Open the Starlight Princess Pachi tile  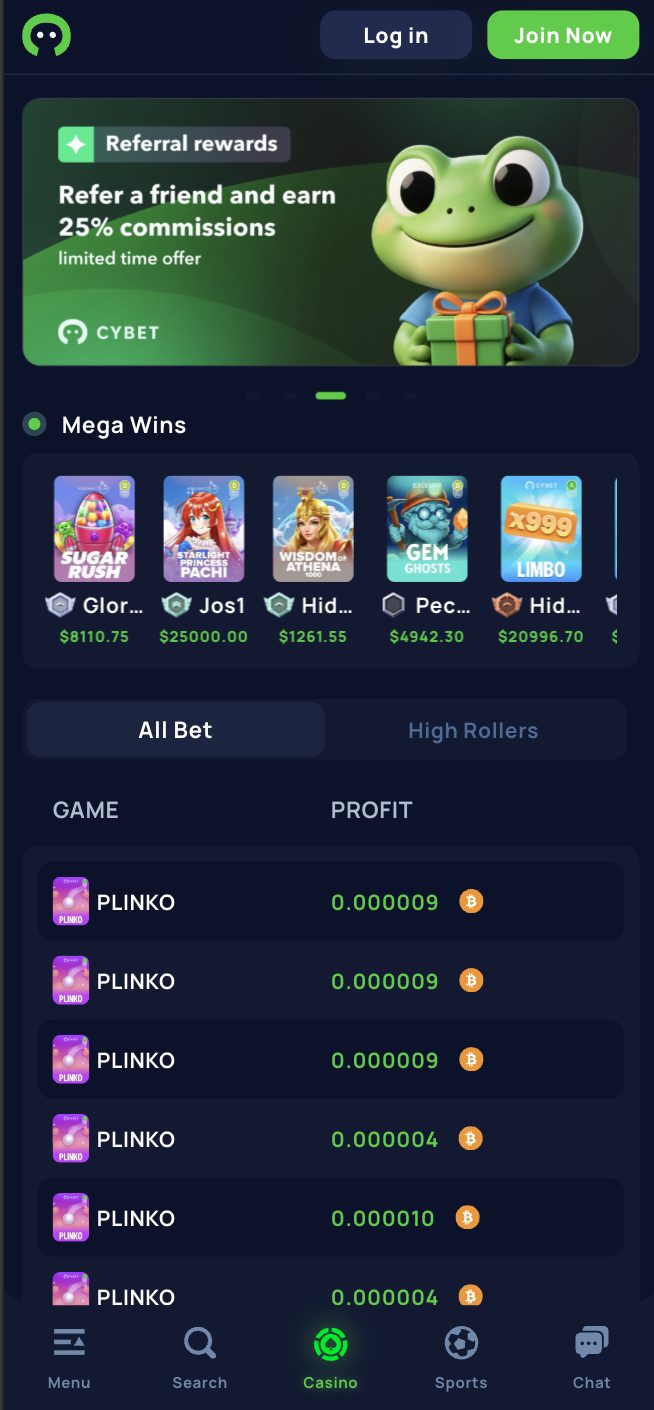coord(204,529)
